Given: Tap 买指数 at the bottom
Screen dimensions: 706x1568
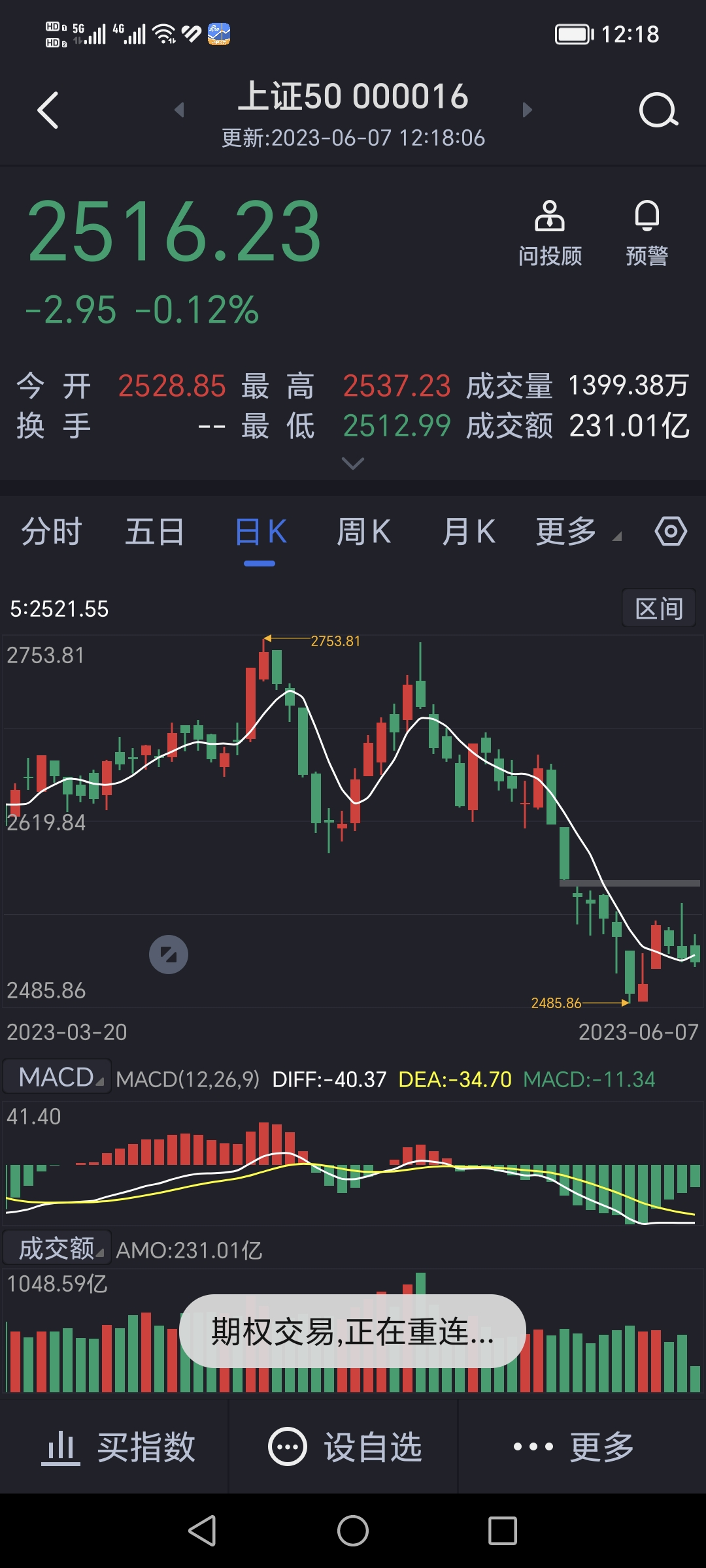Looking at the screenshot, I should [119, 1446].
